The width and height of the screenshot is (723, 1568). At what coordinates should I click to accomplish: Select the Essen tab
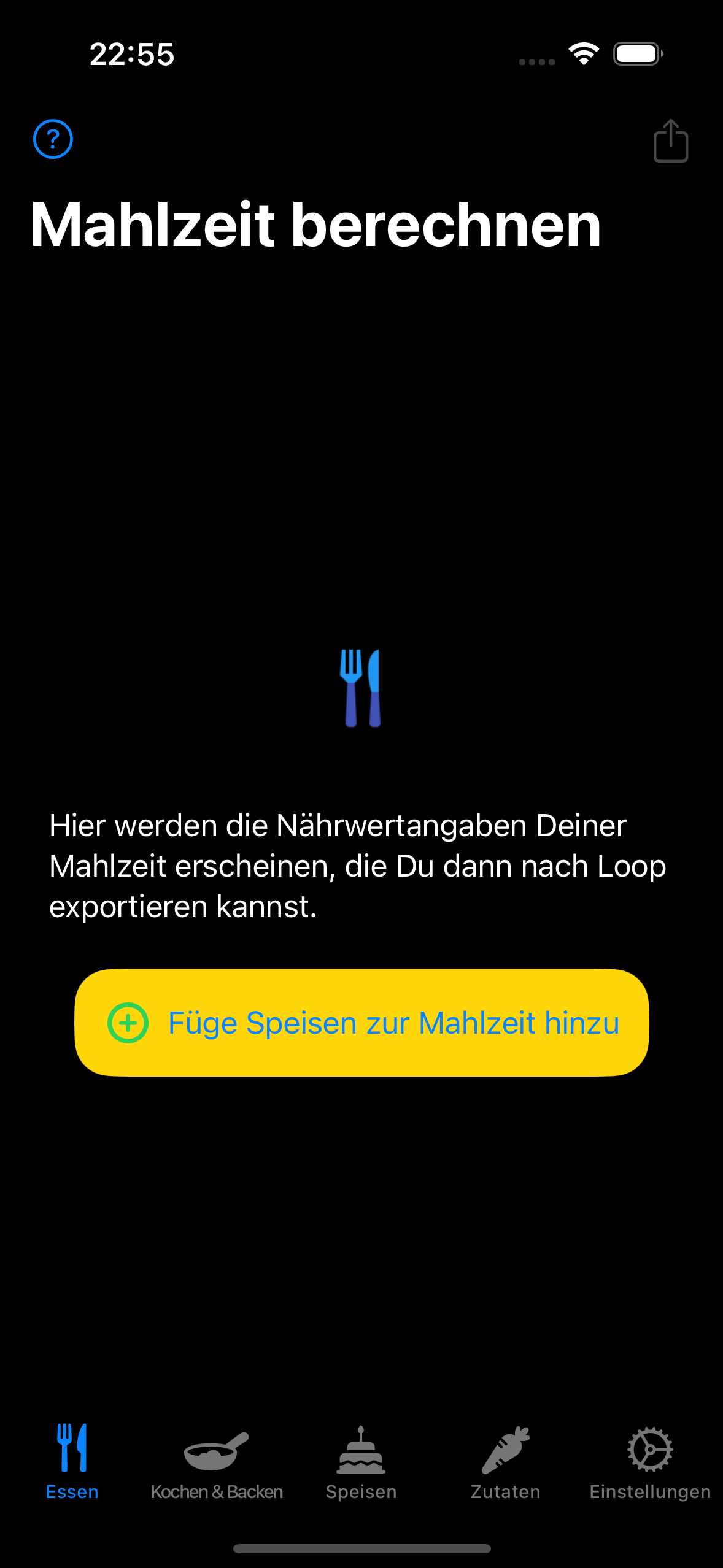point(72,1462)
